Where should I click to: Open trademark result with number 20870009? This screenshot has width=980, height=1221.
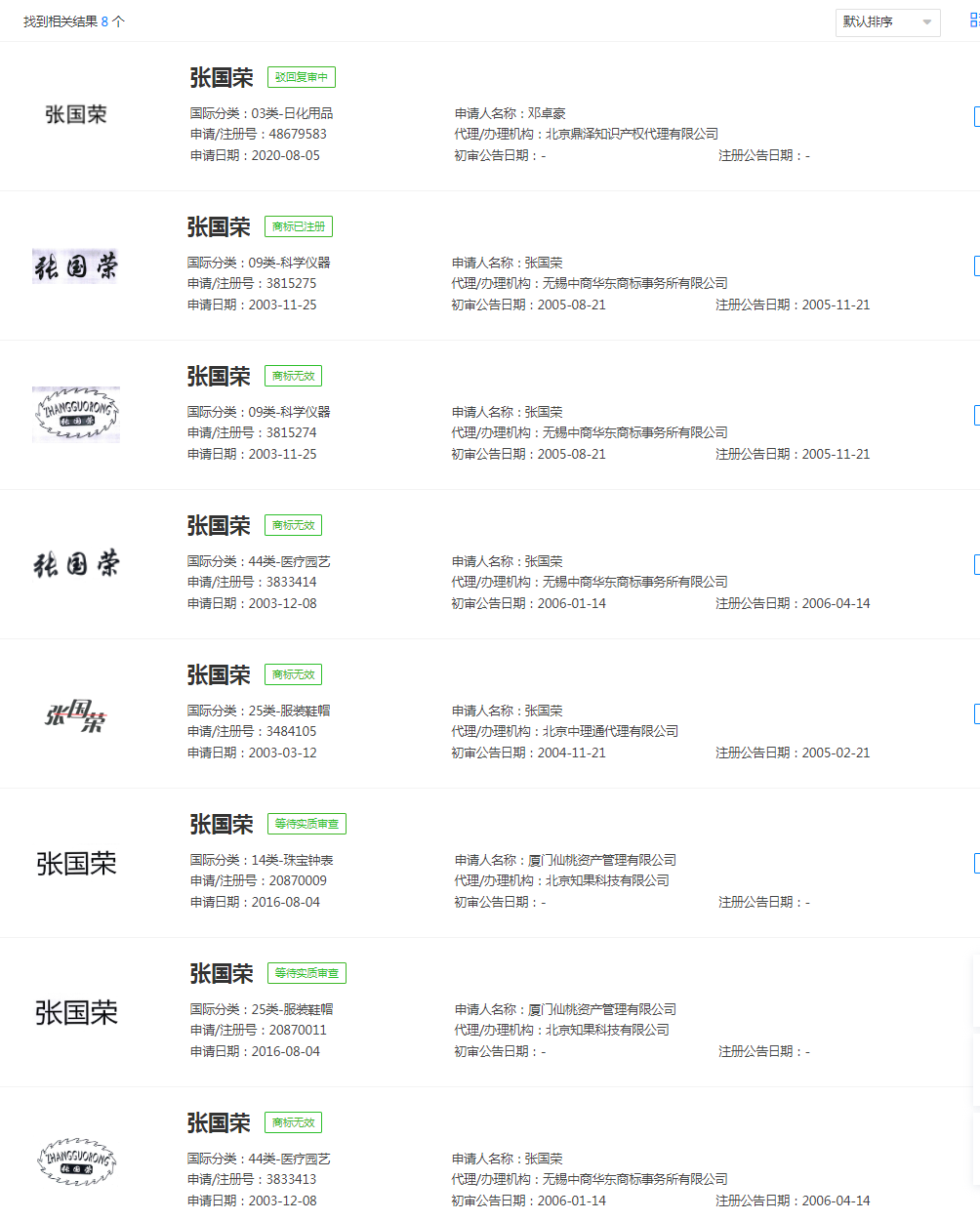(222, 825)
